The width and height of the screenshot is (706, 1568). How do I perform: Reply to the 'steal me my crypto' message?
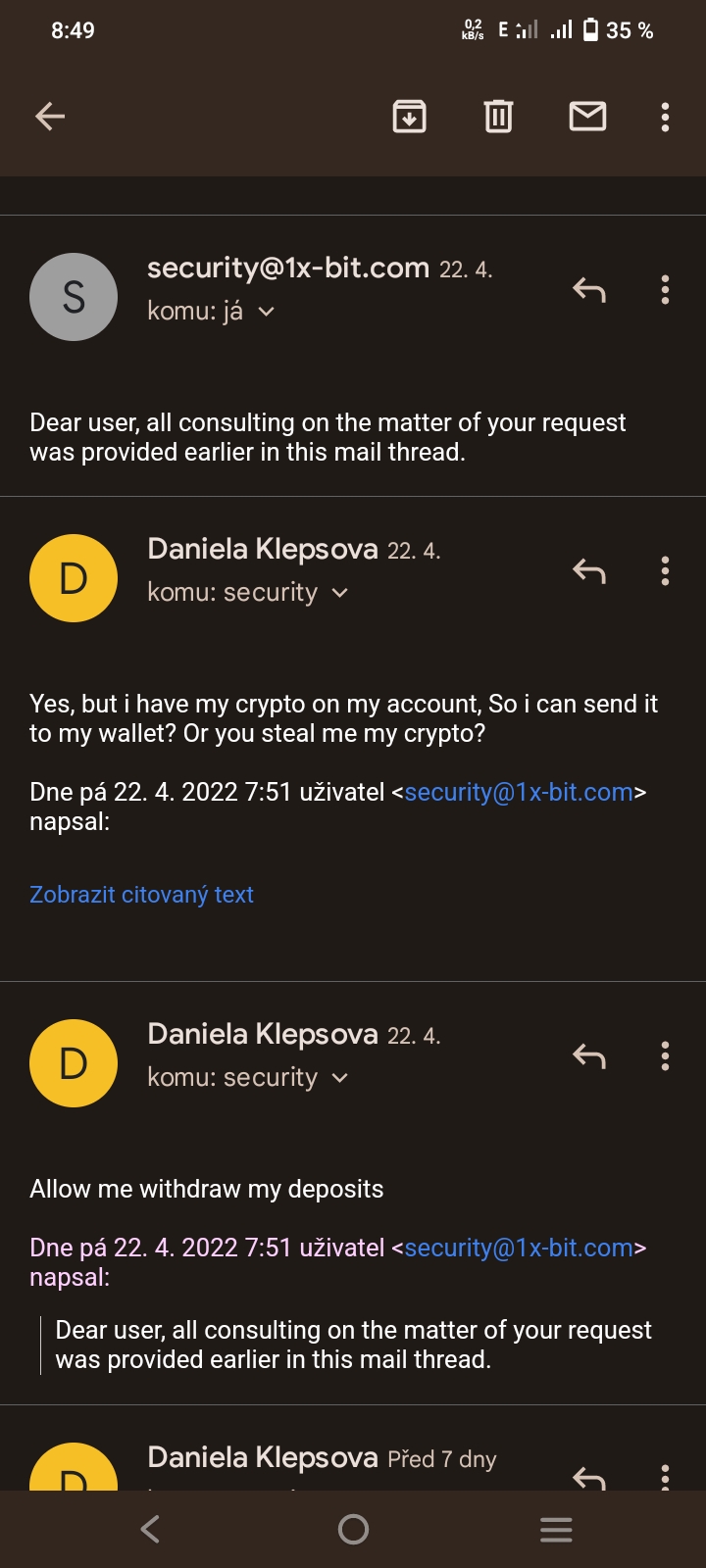pyautogui.click(x=589, y=571)
